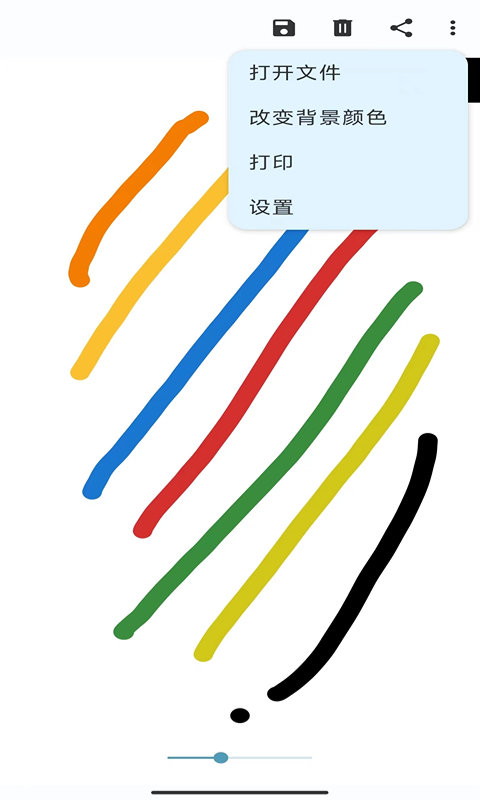Clear the canvas with the trash icon
The image size is (480, 800).
point(342,28)
